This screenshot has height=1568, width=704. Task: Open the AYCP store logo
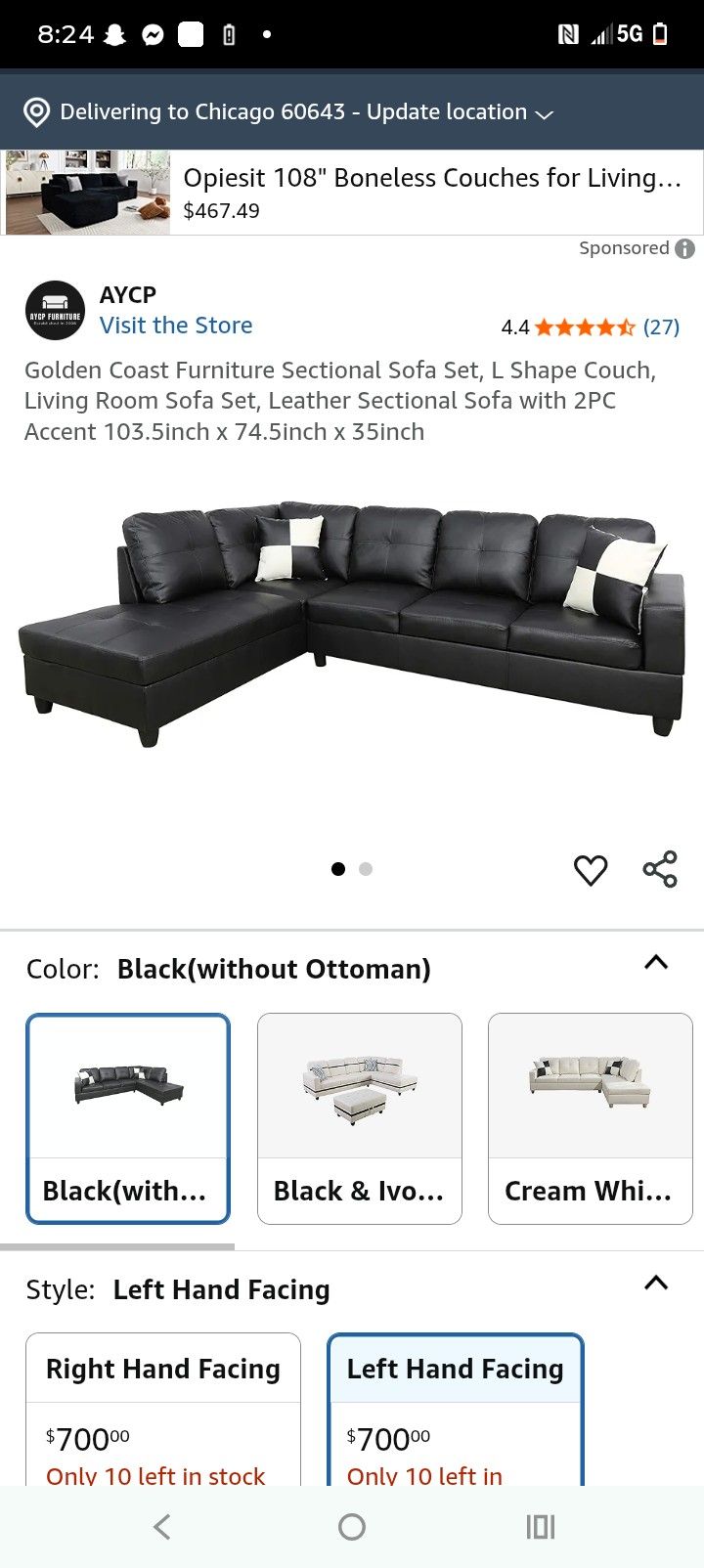pyautogui.click(x=55, y=309)
